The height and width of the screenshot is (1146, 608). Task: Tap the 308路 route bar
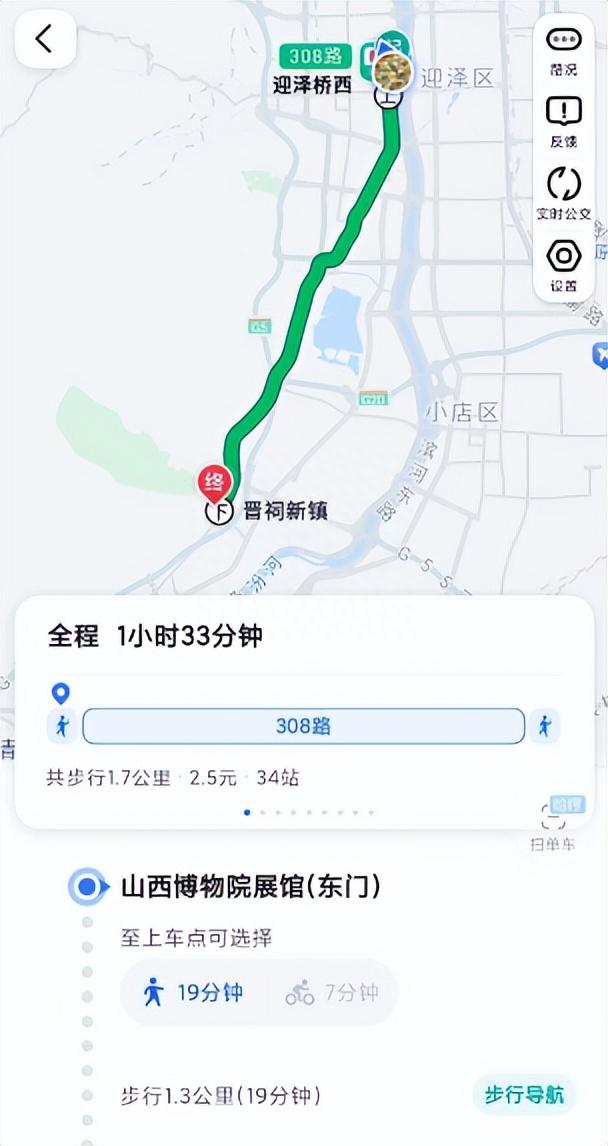(303, 726)
